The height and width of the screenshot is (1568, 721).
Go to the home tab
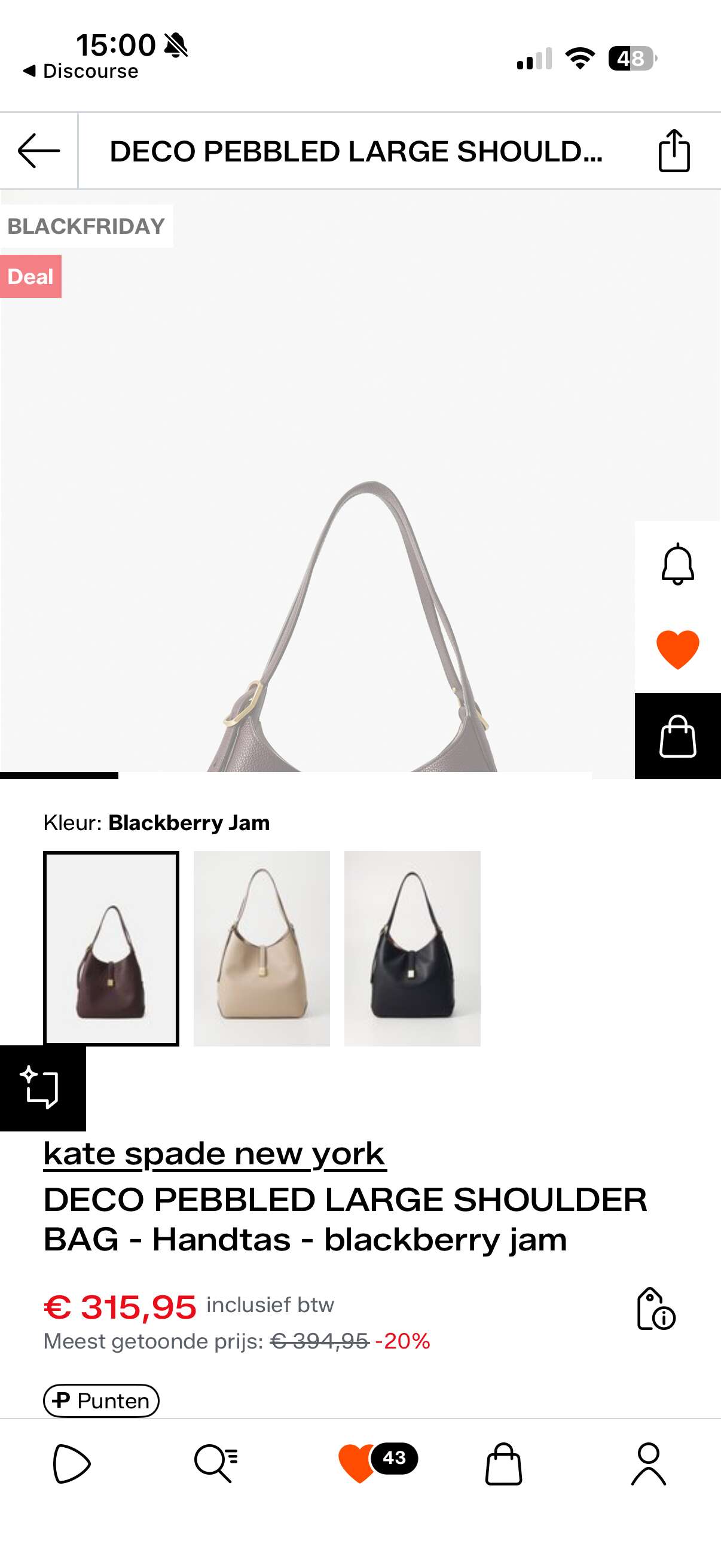(x=72, y=1463)
